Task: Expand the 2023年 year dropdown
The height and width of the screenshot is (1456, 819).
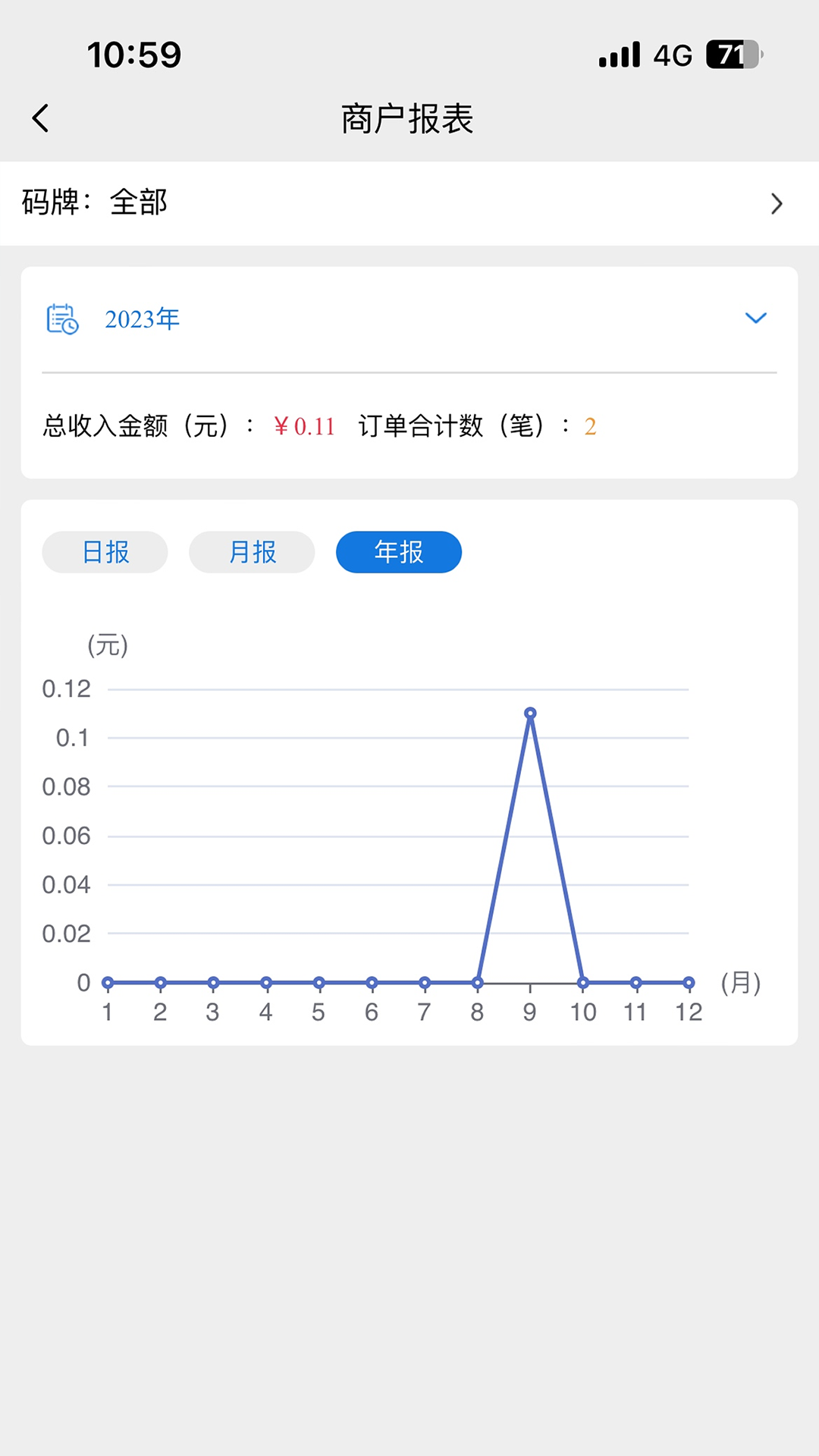Action: tap(755, 318)
